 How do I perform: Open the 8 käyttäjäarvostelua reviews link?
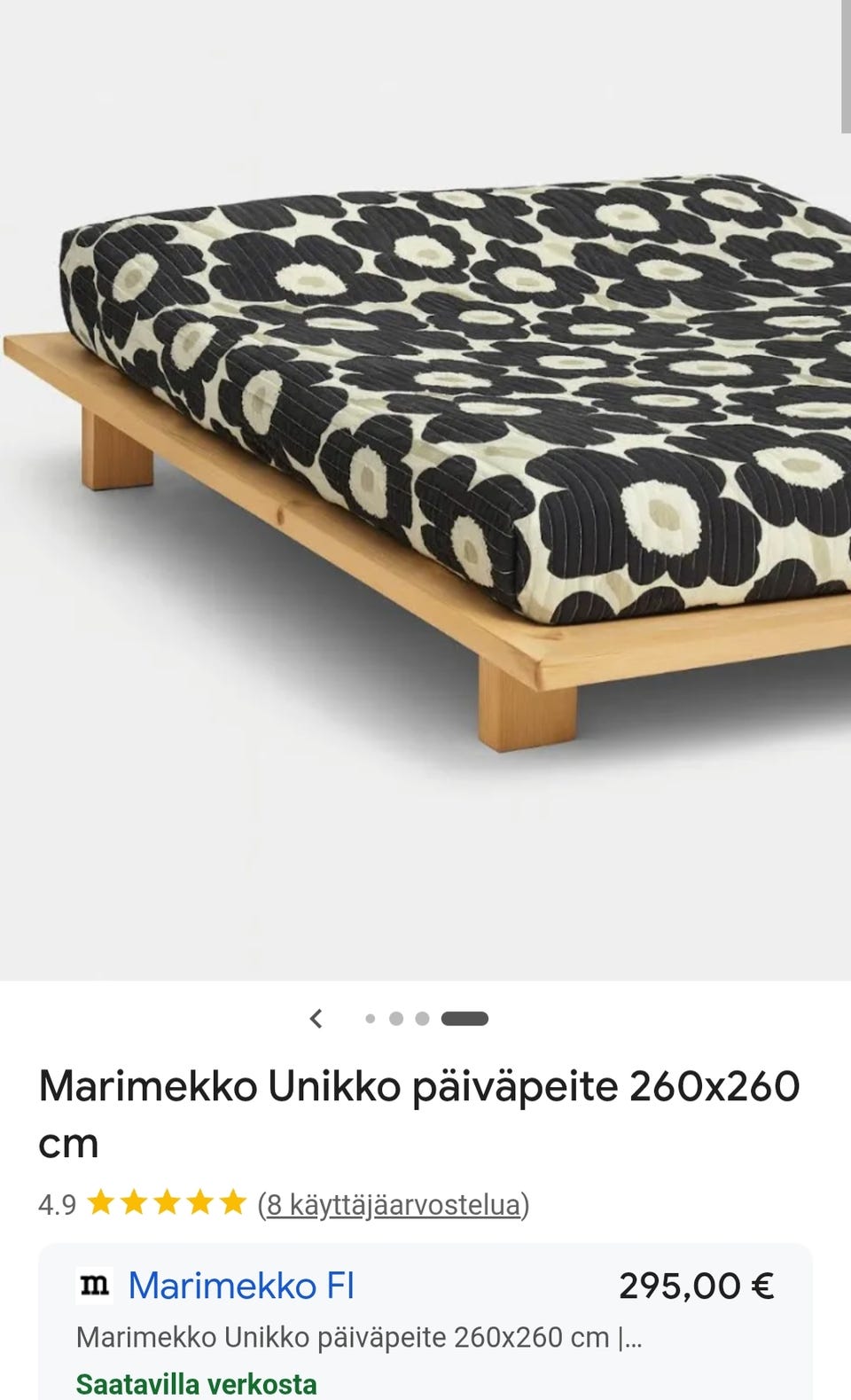pos(394,1204)
